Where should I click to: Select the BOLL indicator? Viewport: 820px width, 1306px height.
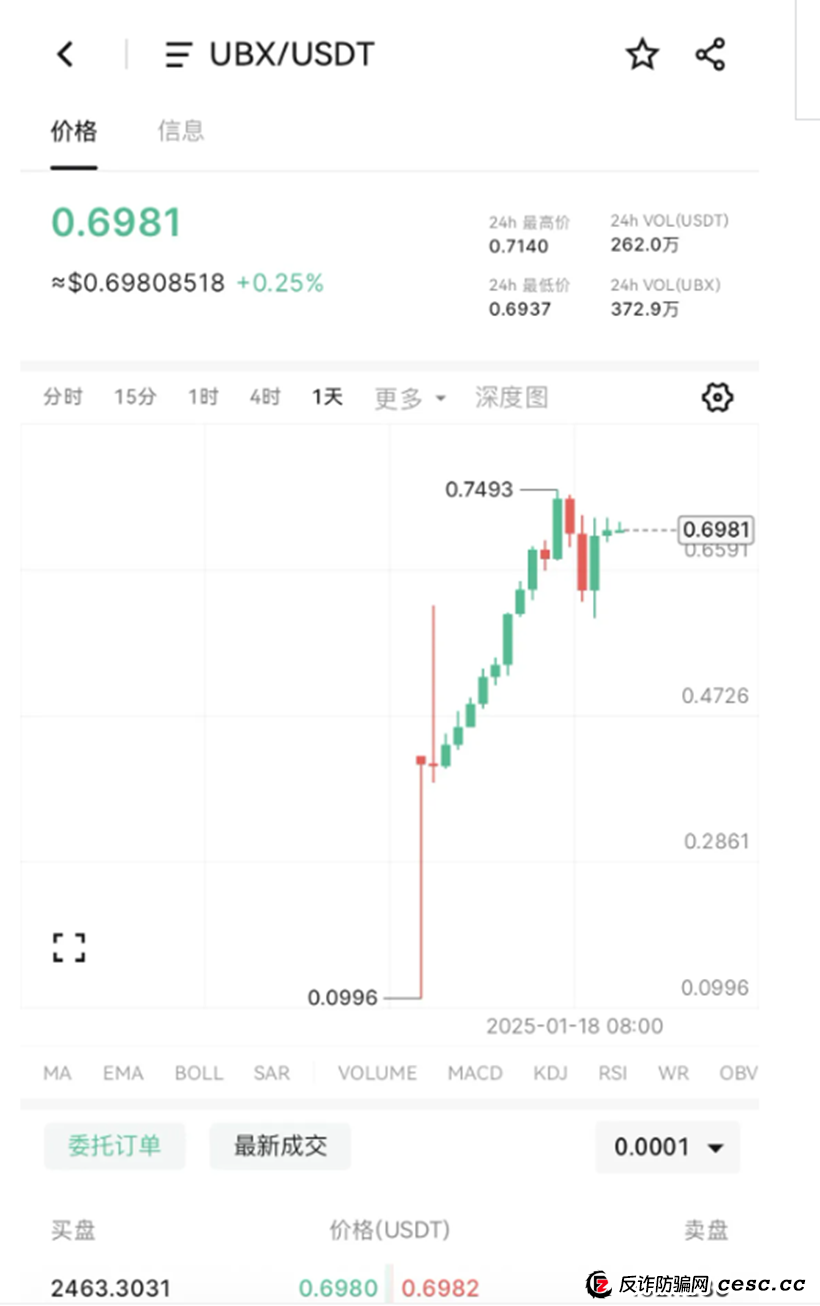coord(198,1072)
